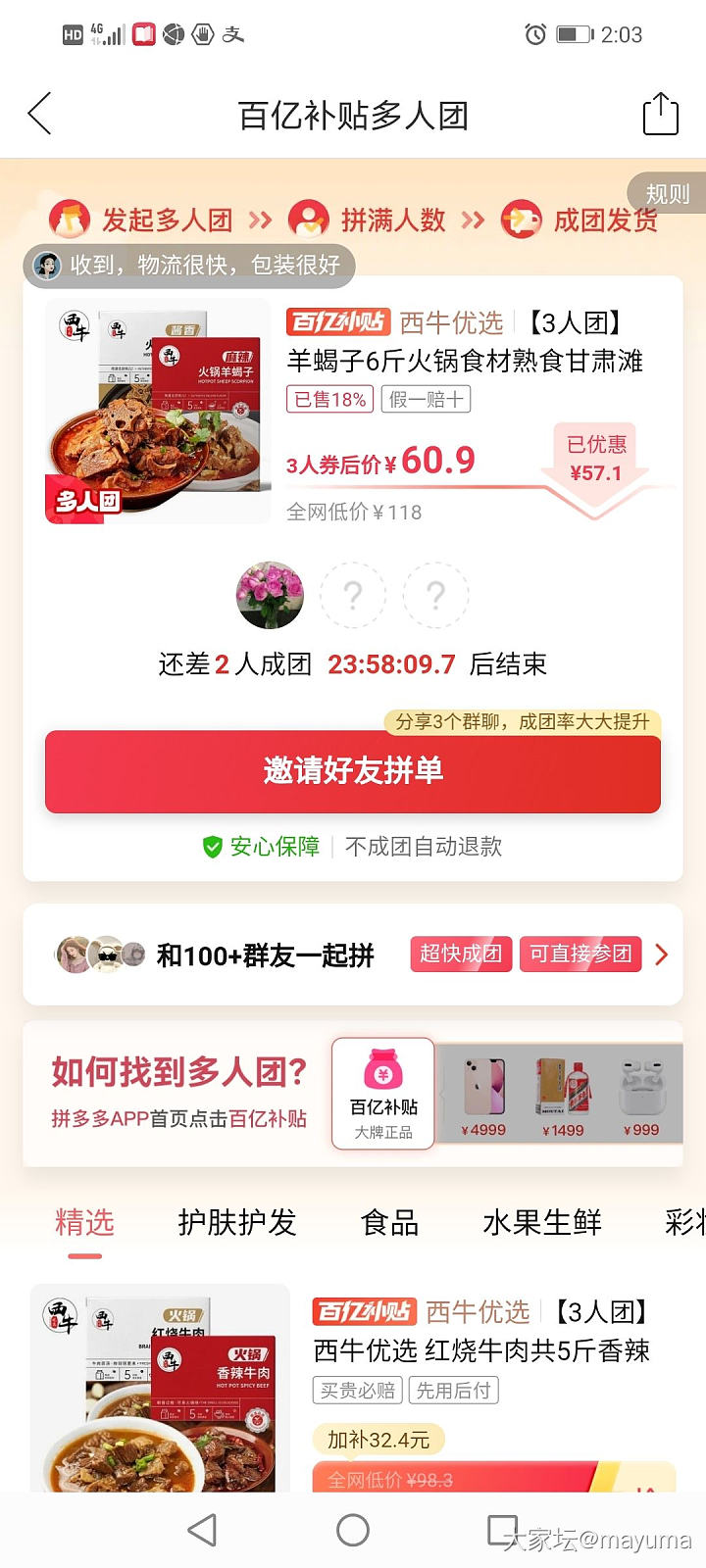
Task: Tap 邀请好友拼单 to invite friends
Action: [353, 771]
